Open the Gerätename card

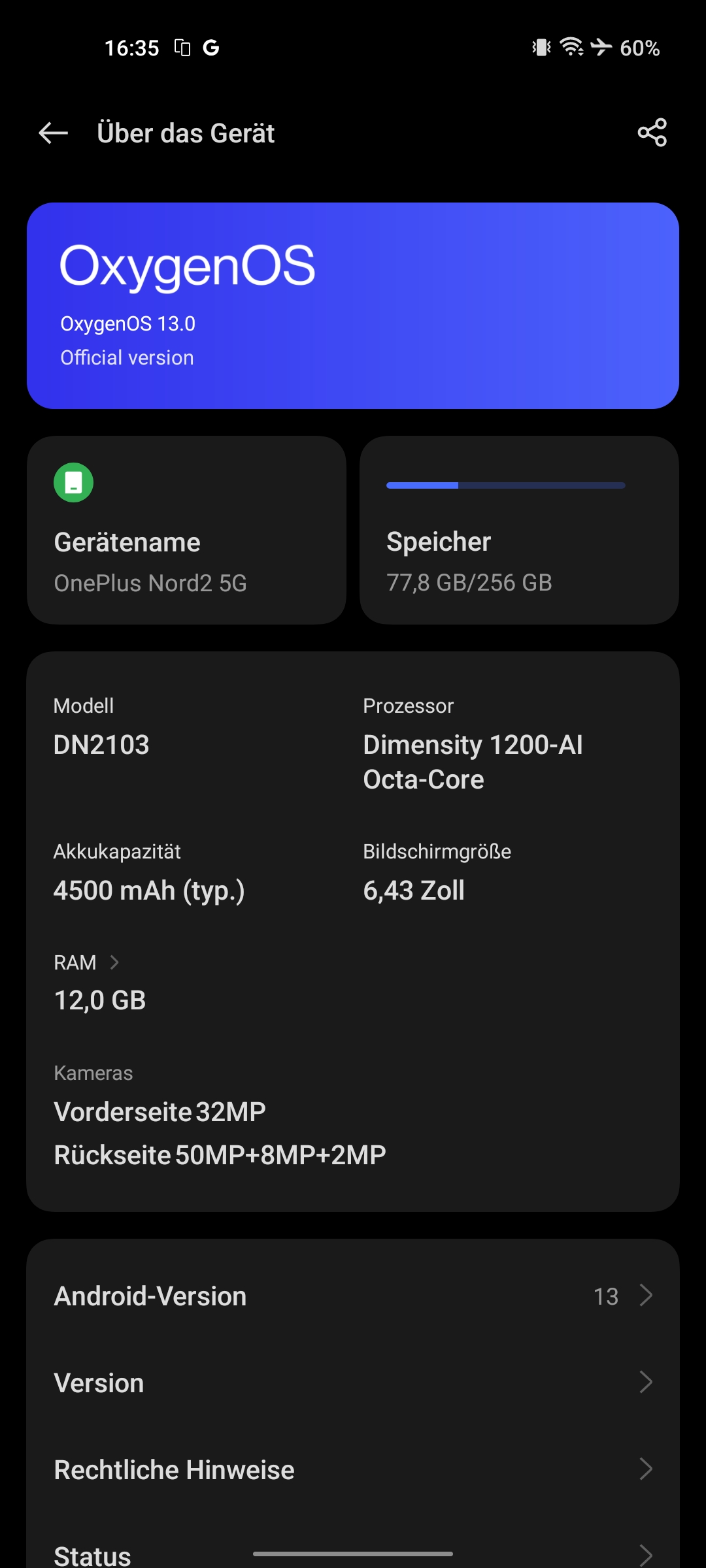186,530
